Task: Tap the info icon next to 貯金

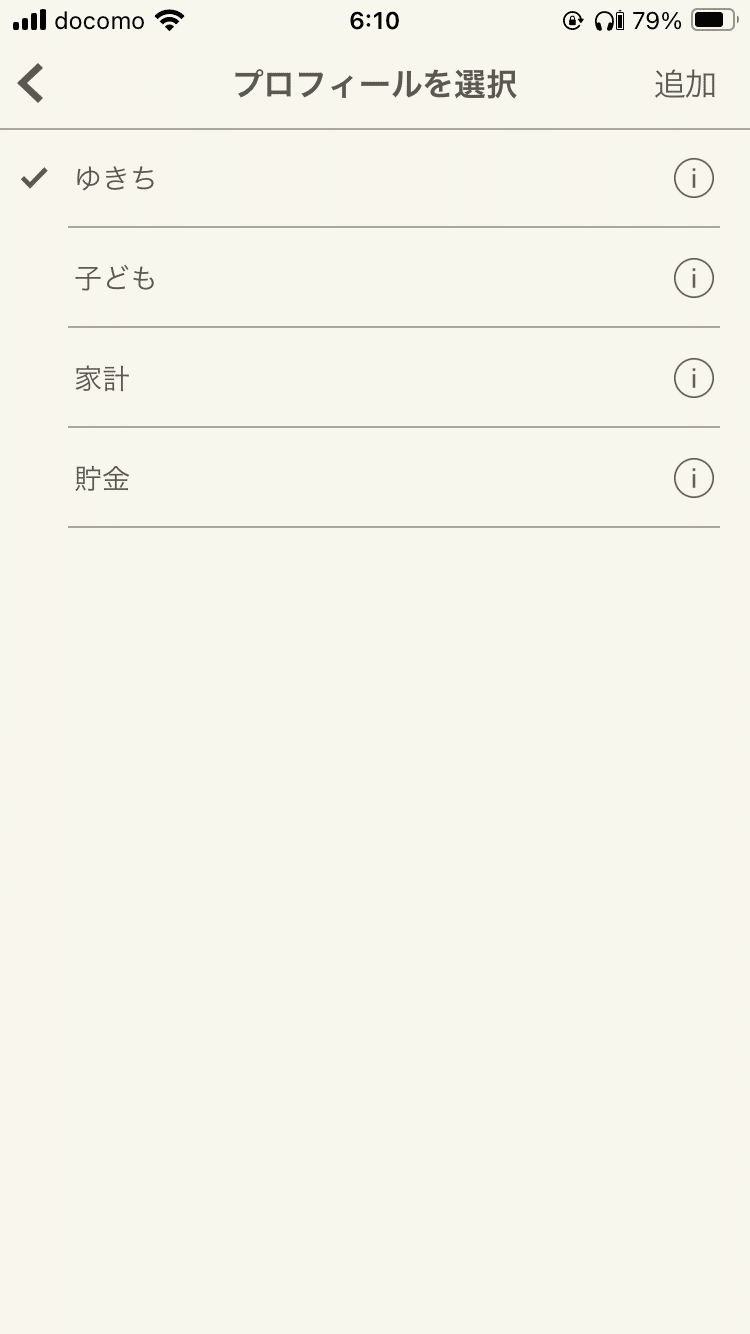Action: [694, 478]
